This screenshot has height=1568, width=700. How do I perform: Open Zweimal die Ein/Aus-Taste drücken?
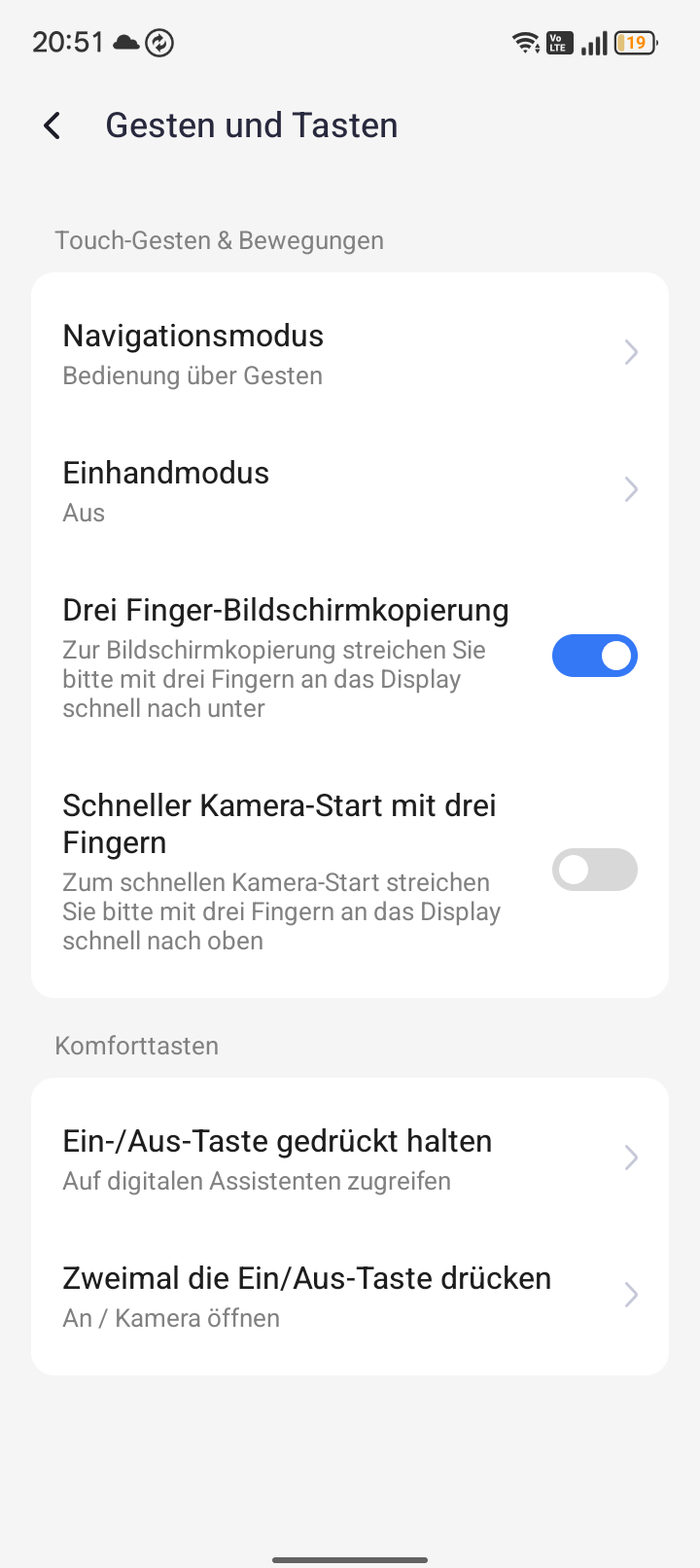[x=350, y=1296]
